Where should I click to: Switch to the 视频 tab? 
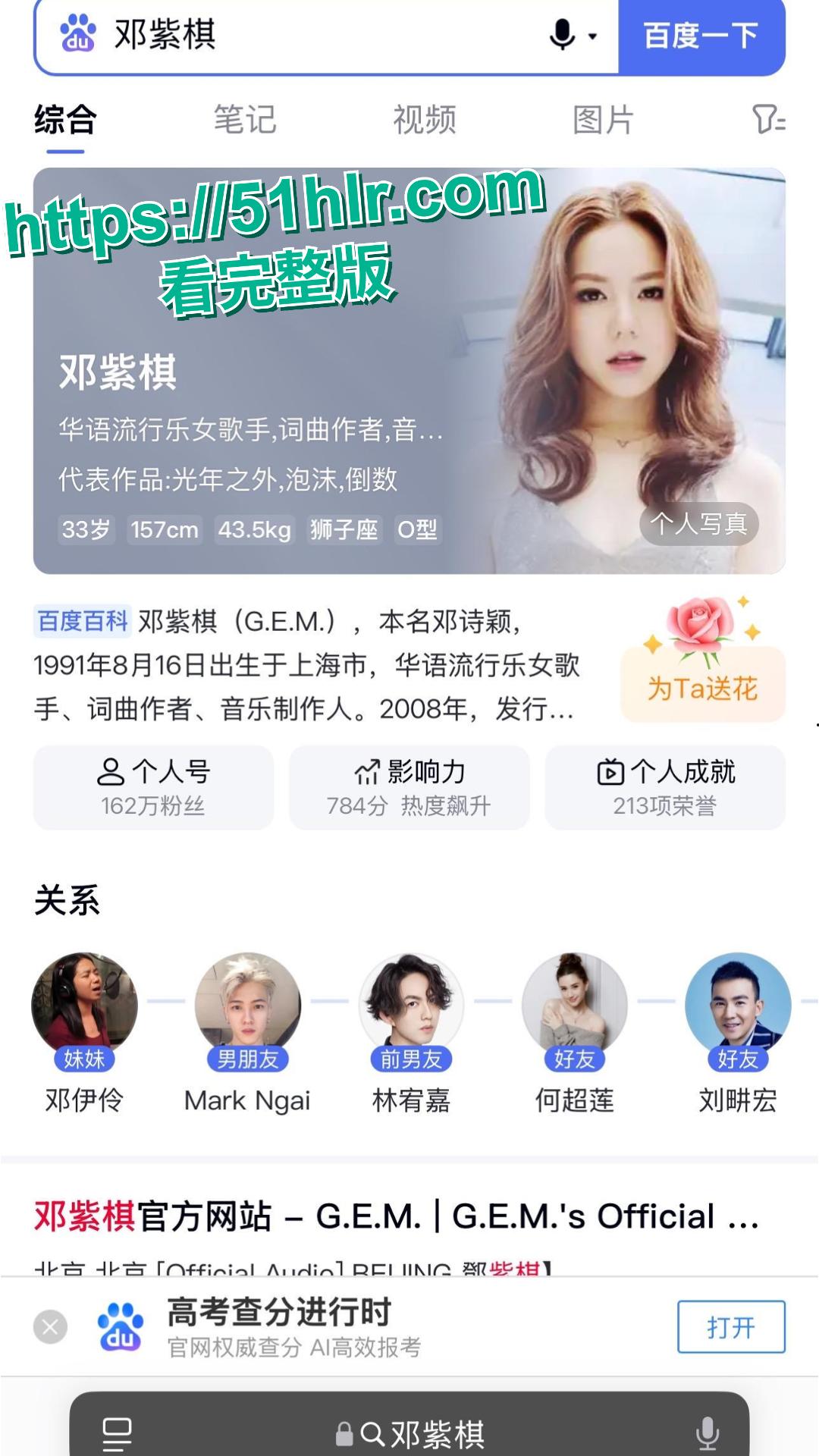click(423, 119)
